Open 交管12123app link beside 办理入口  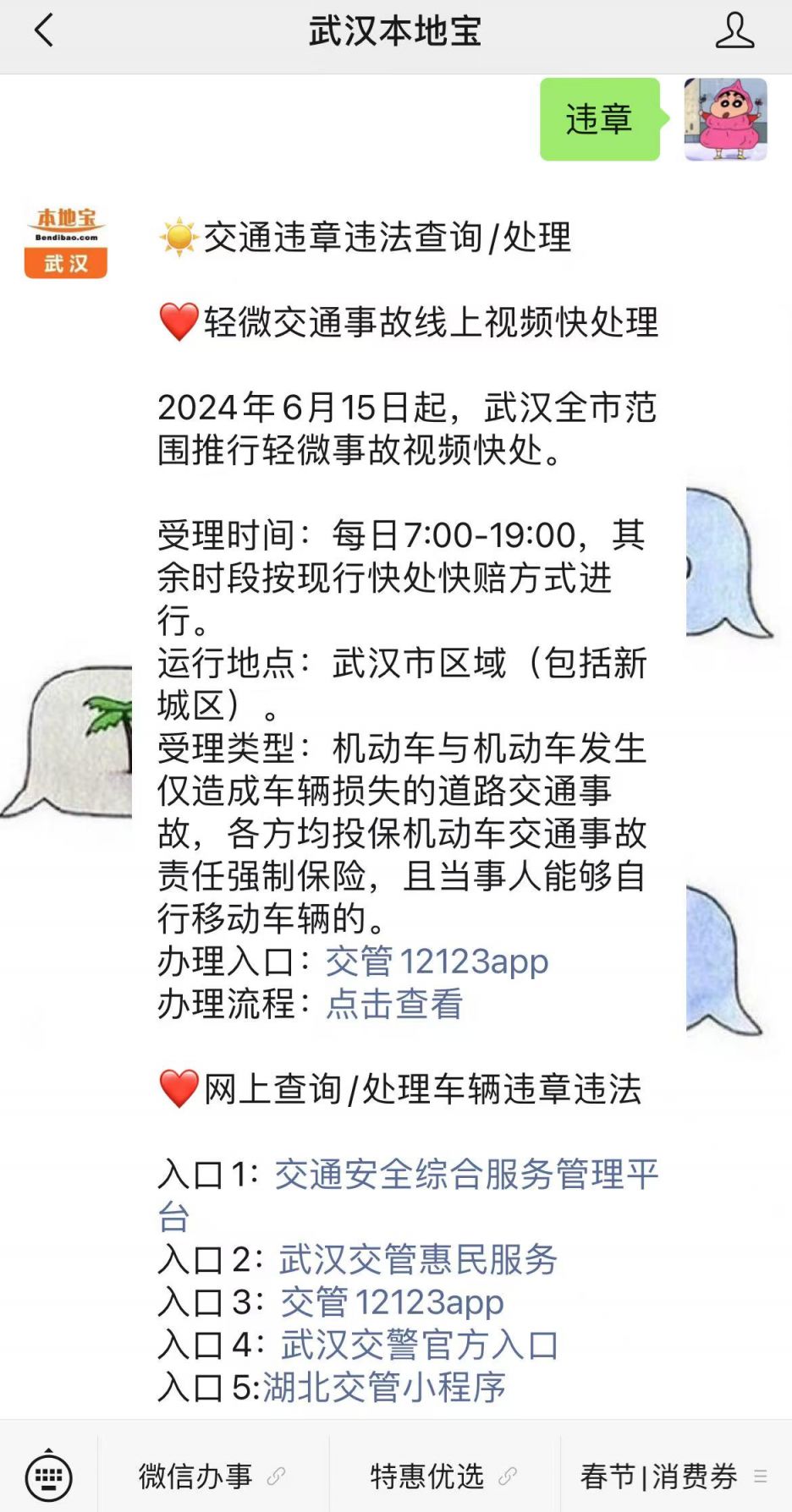tap(437, 961)
